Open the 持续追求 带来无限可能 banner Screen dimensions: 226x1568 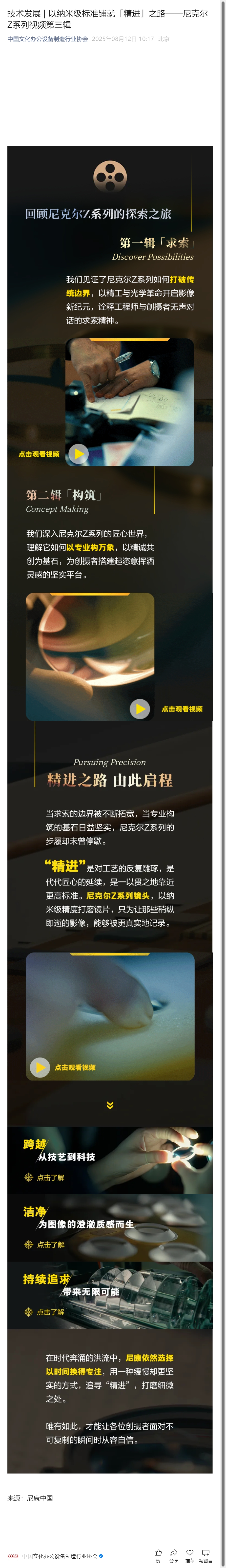click(110, 1294)
